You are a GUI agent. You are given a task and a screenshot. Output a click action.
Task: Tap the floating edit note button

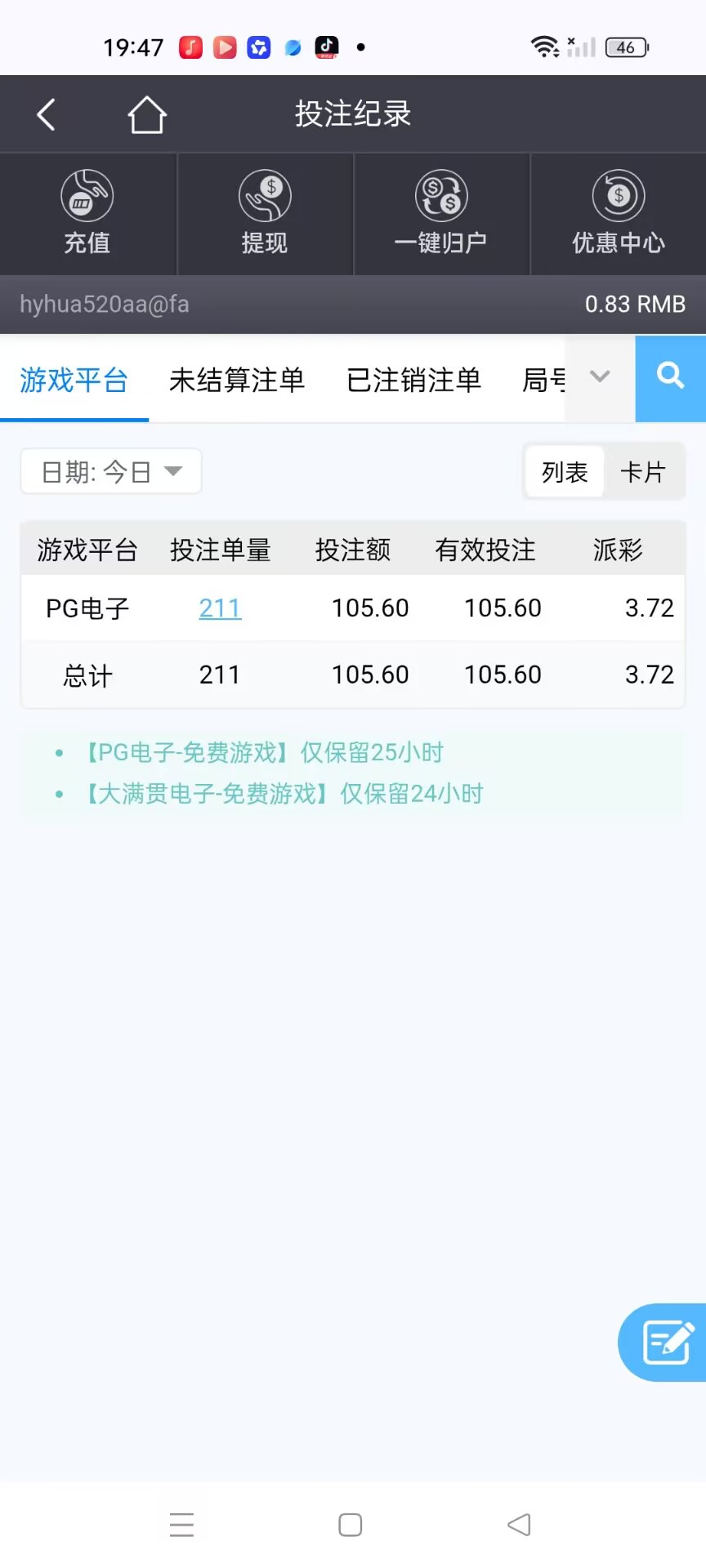pyautogui.click(x=666, y=1343)
